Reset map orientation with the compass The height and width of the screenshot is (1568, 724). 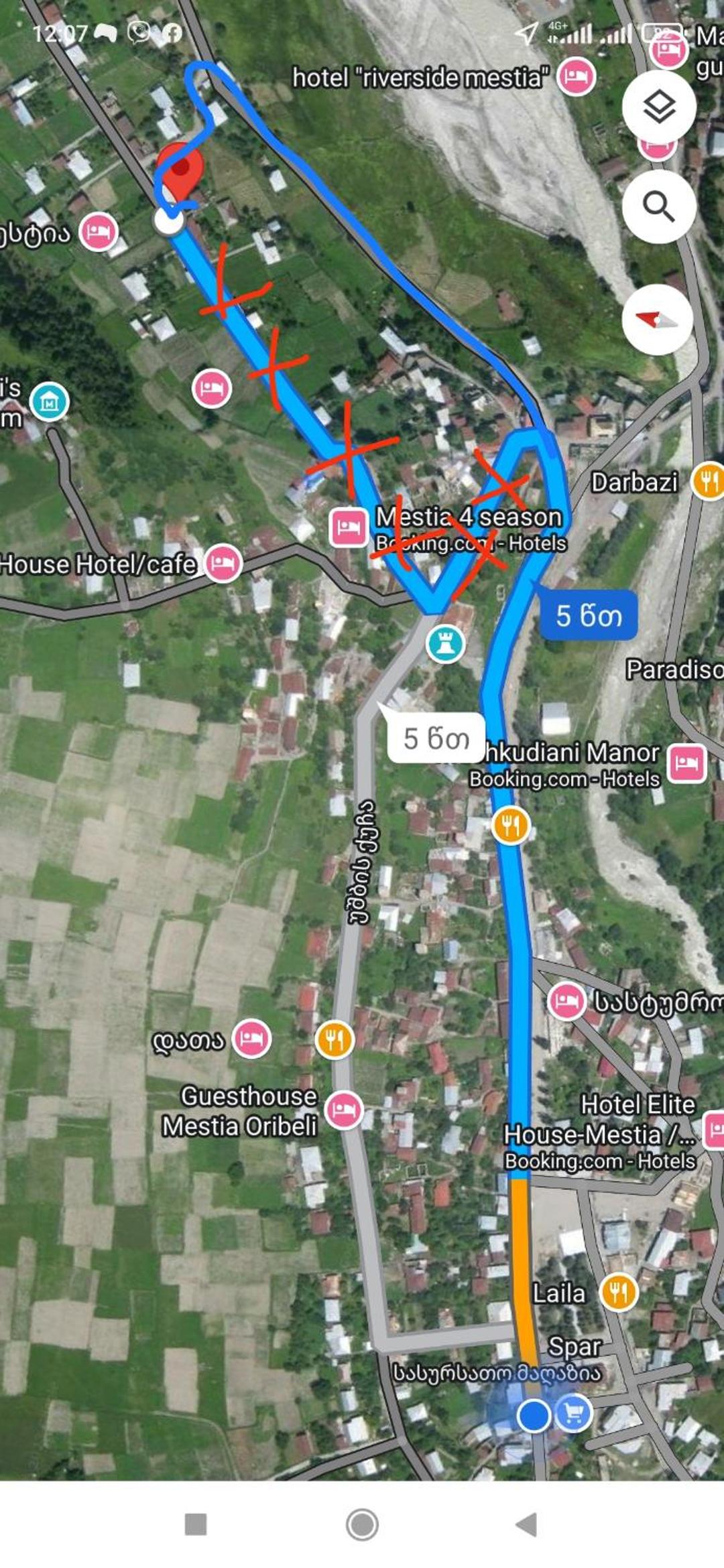[657, 320]
